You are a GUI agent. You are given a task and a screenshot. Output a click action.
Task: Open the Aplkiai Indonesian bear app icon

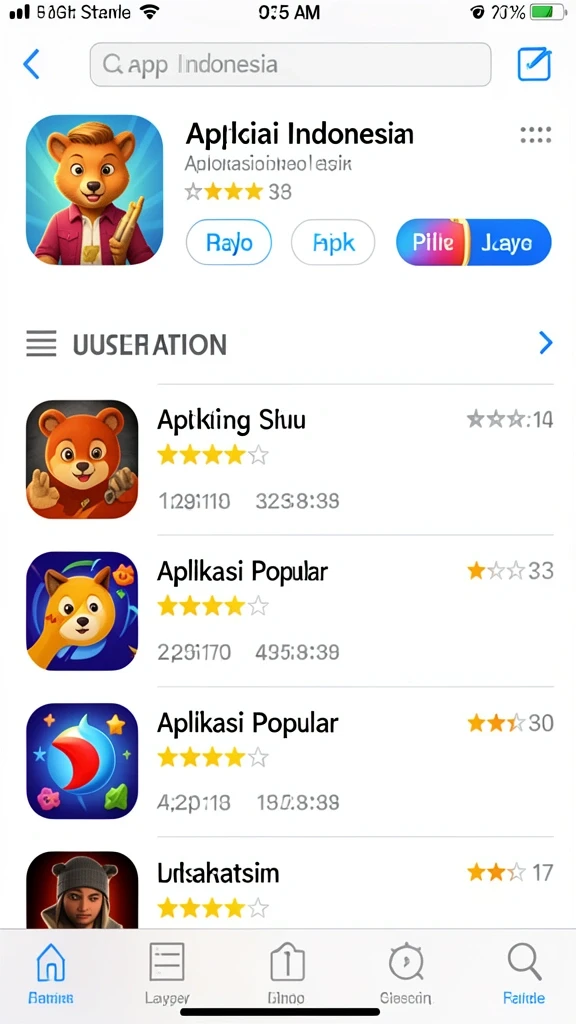95,190
